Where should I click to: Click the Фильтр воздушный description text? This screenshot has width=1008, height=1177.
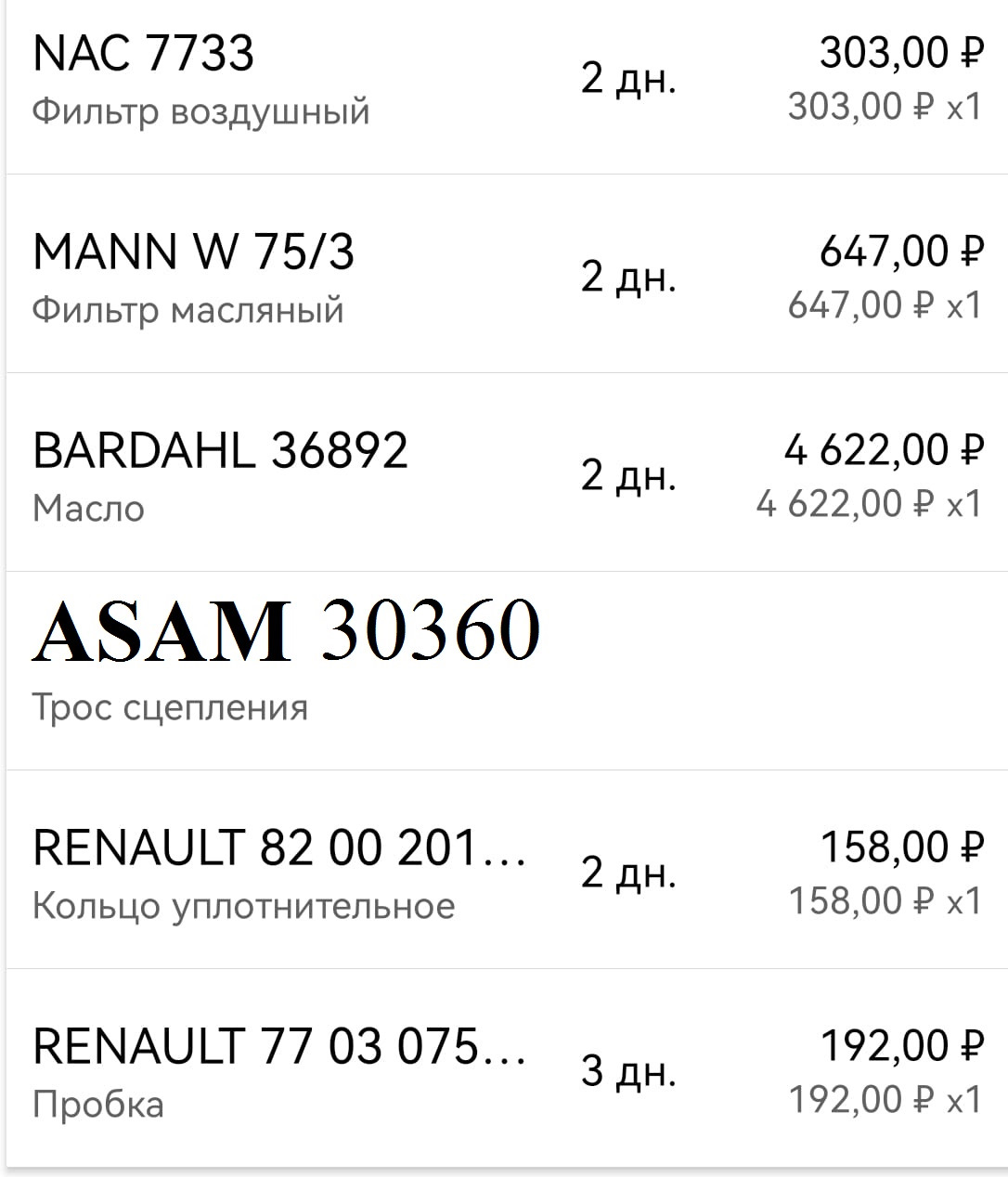point(202,110)
